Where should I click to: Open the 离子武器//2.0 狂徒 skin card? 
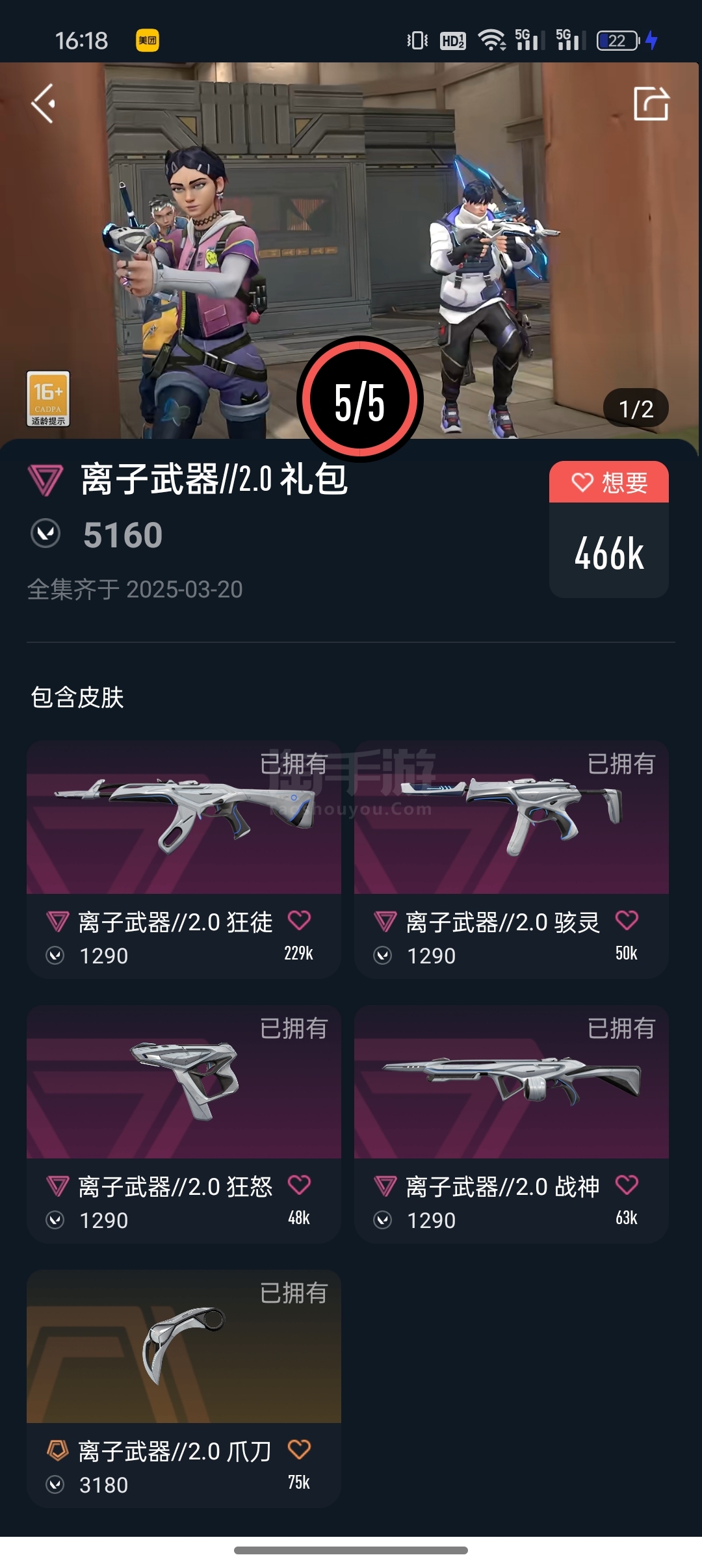coord(184,859)
